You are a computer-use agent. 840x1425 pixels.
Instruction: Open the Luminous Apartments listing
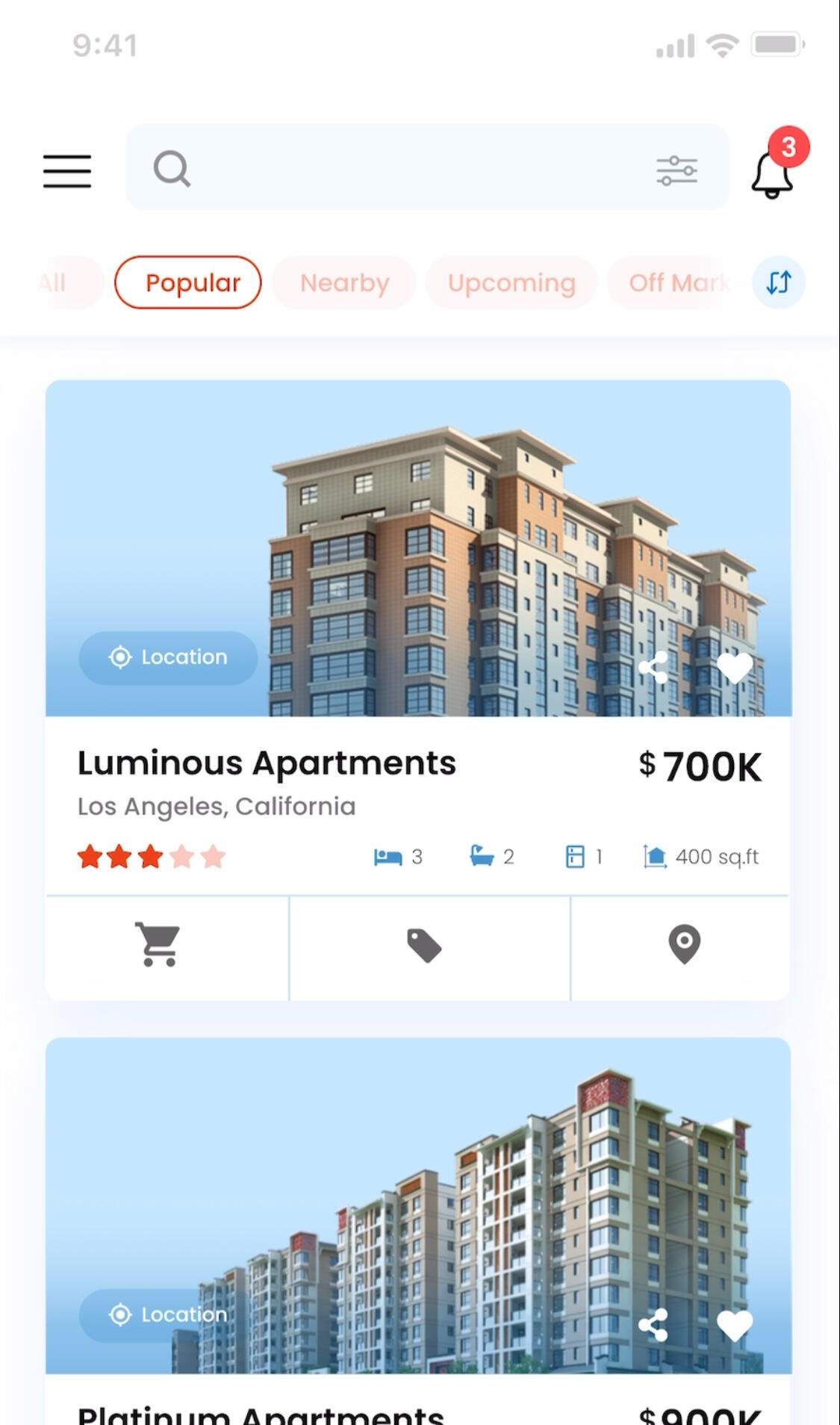[x=267, y=763]
